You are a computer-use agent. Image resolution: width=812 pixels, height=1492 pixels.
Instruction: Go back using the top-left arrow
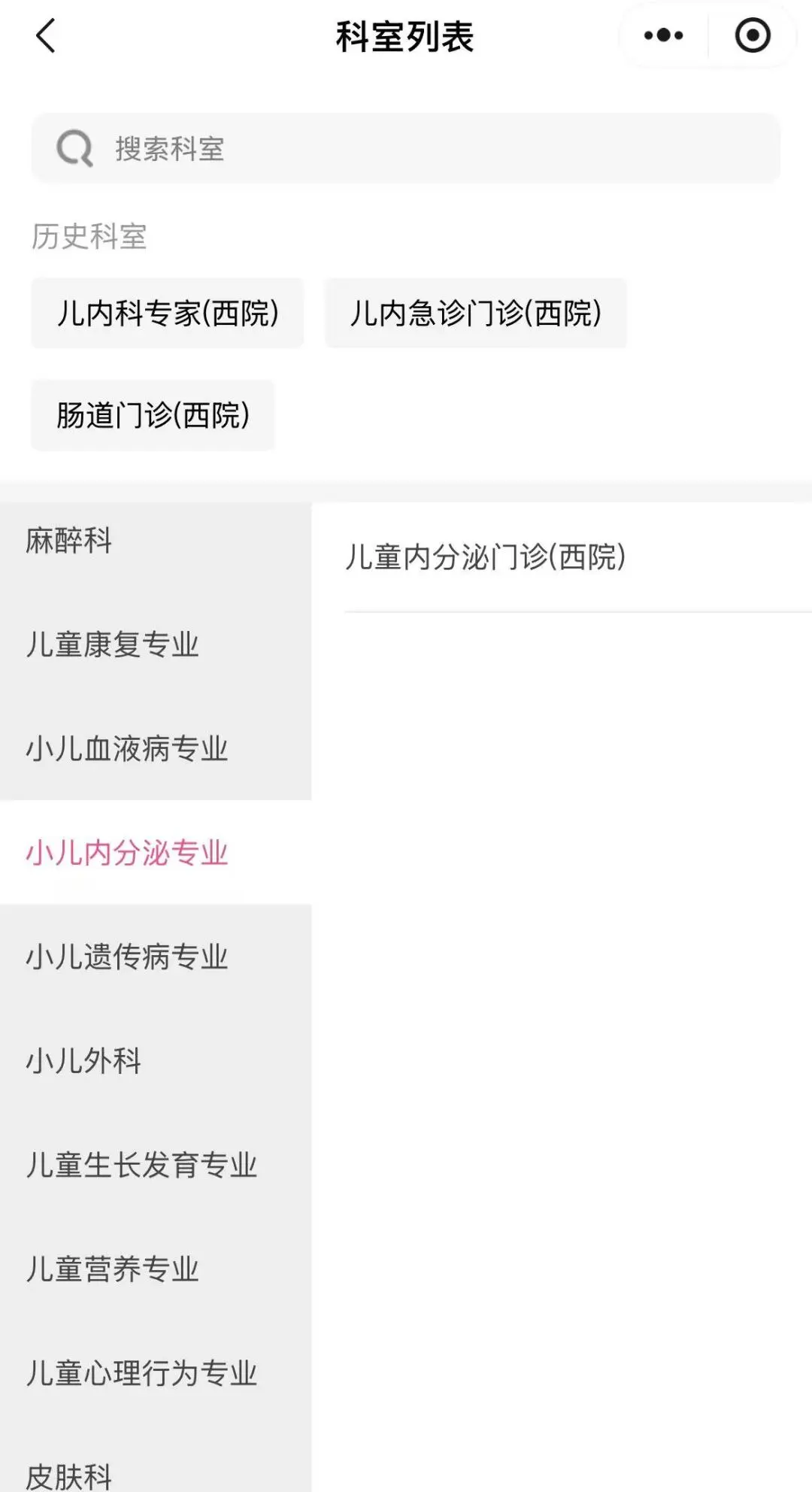tap(46, 36)
